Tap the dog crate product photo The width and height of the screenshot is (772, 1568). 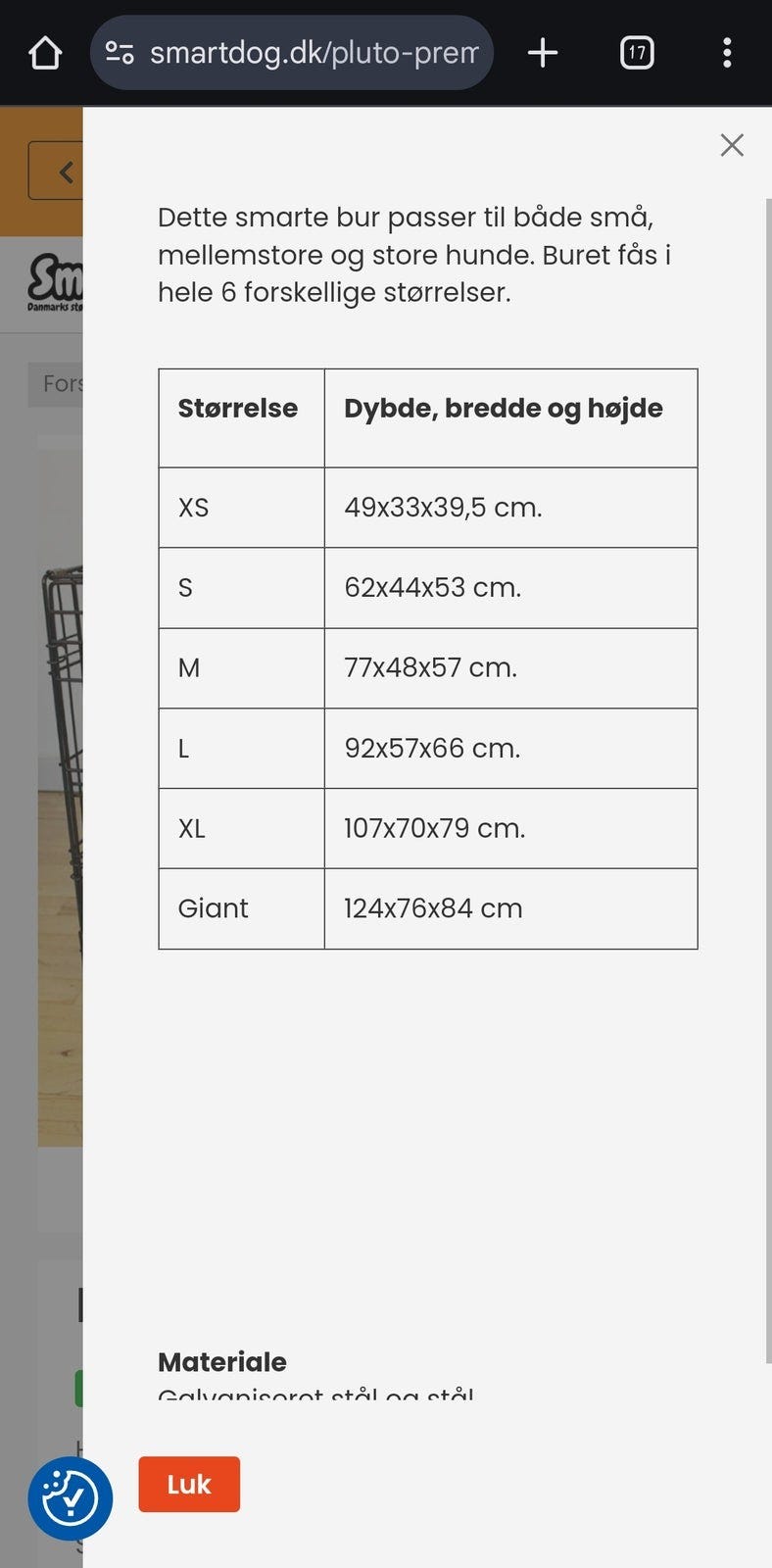(x=59, y=784)
